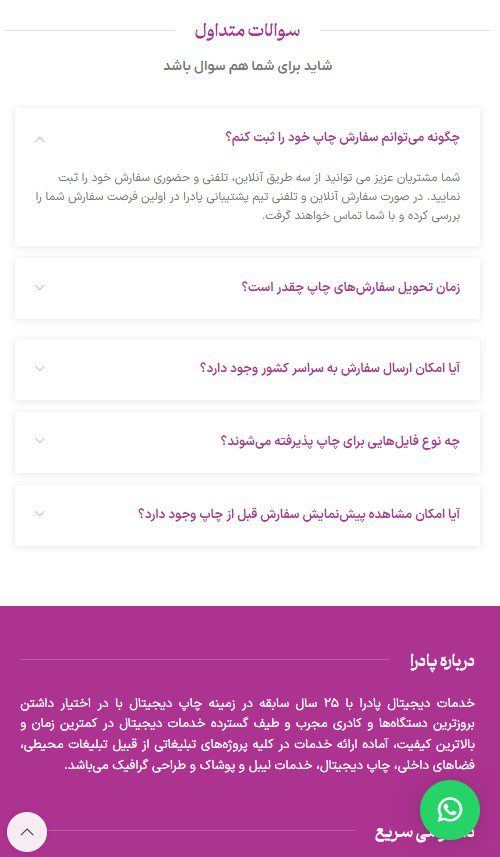
Task: Open the WhatsApp chat button
Action: (x=450, y=810)
